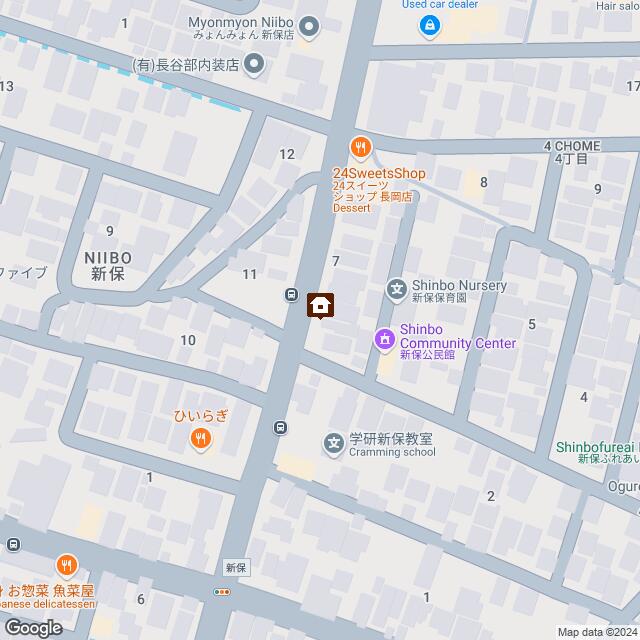Select the bus stop beside the home marker
Viewport: 640px width, 640px height.
(x=291, y=295)
